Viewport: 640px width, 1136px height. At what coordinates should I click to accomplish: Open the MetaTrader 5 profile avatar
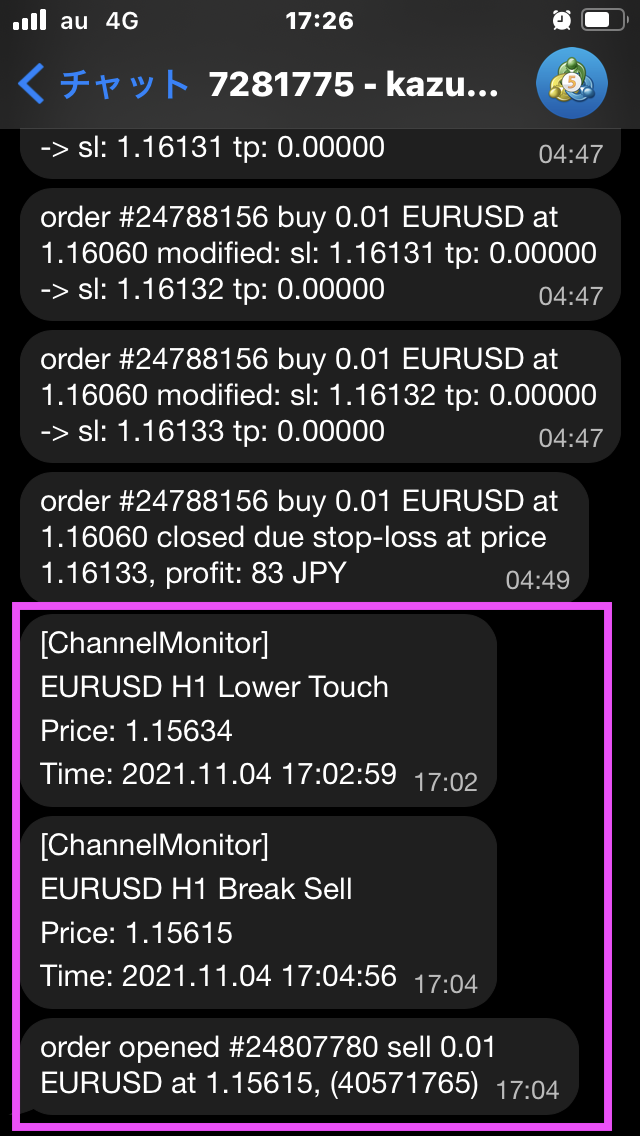pos(573,84)
